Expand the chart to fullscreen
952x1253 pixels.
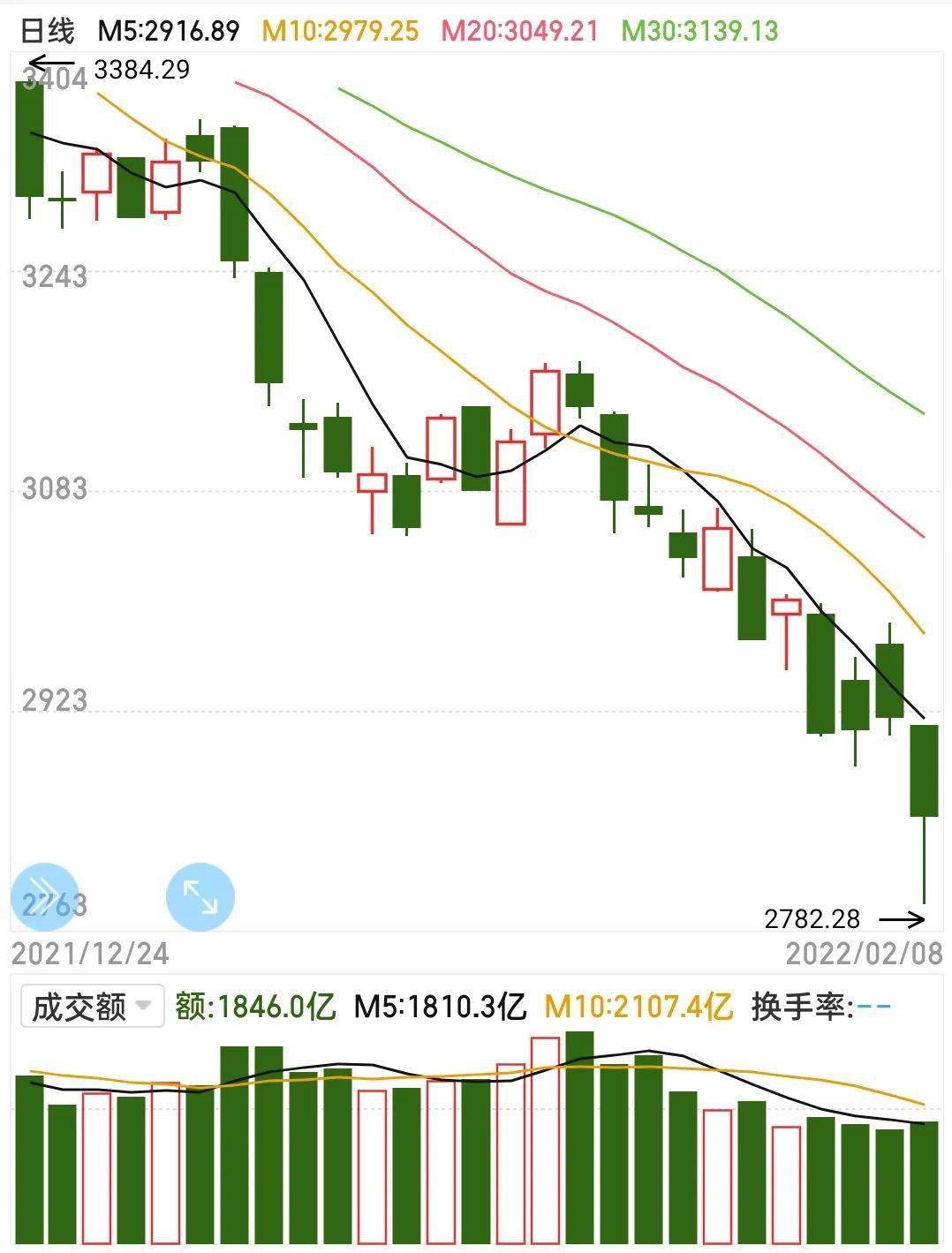[x=200, y=897]
